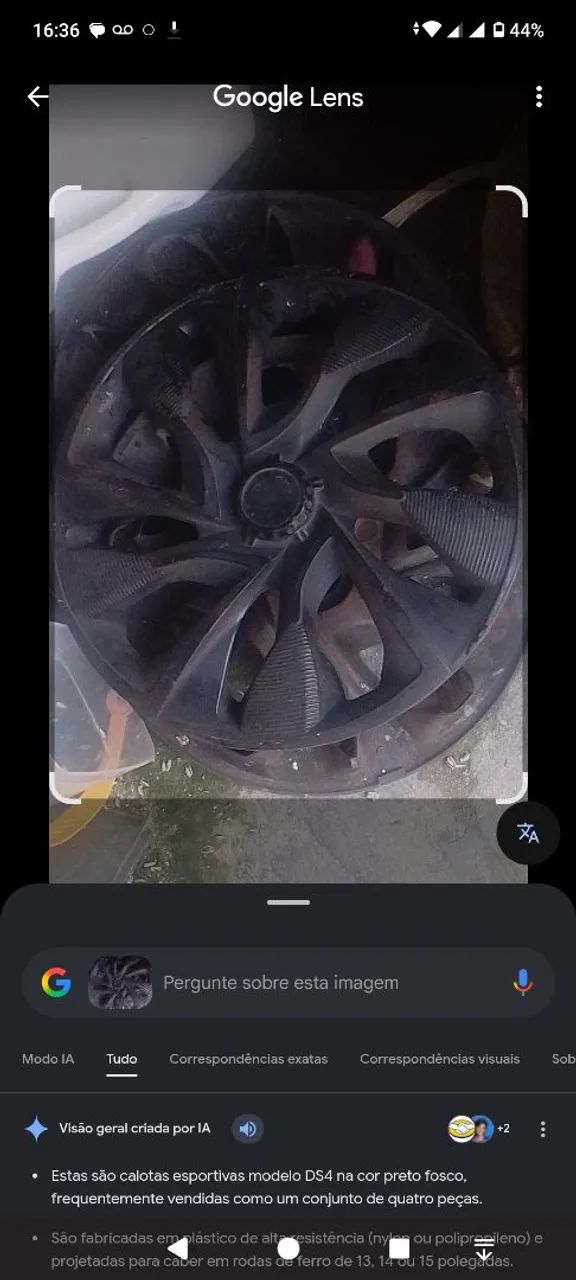Start voice search with the microphone
The height and width of the screenshot is (1280, 576).
click(523, 983)
